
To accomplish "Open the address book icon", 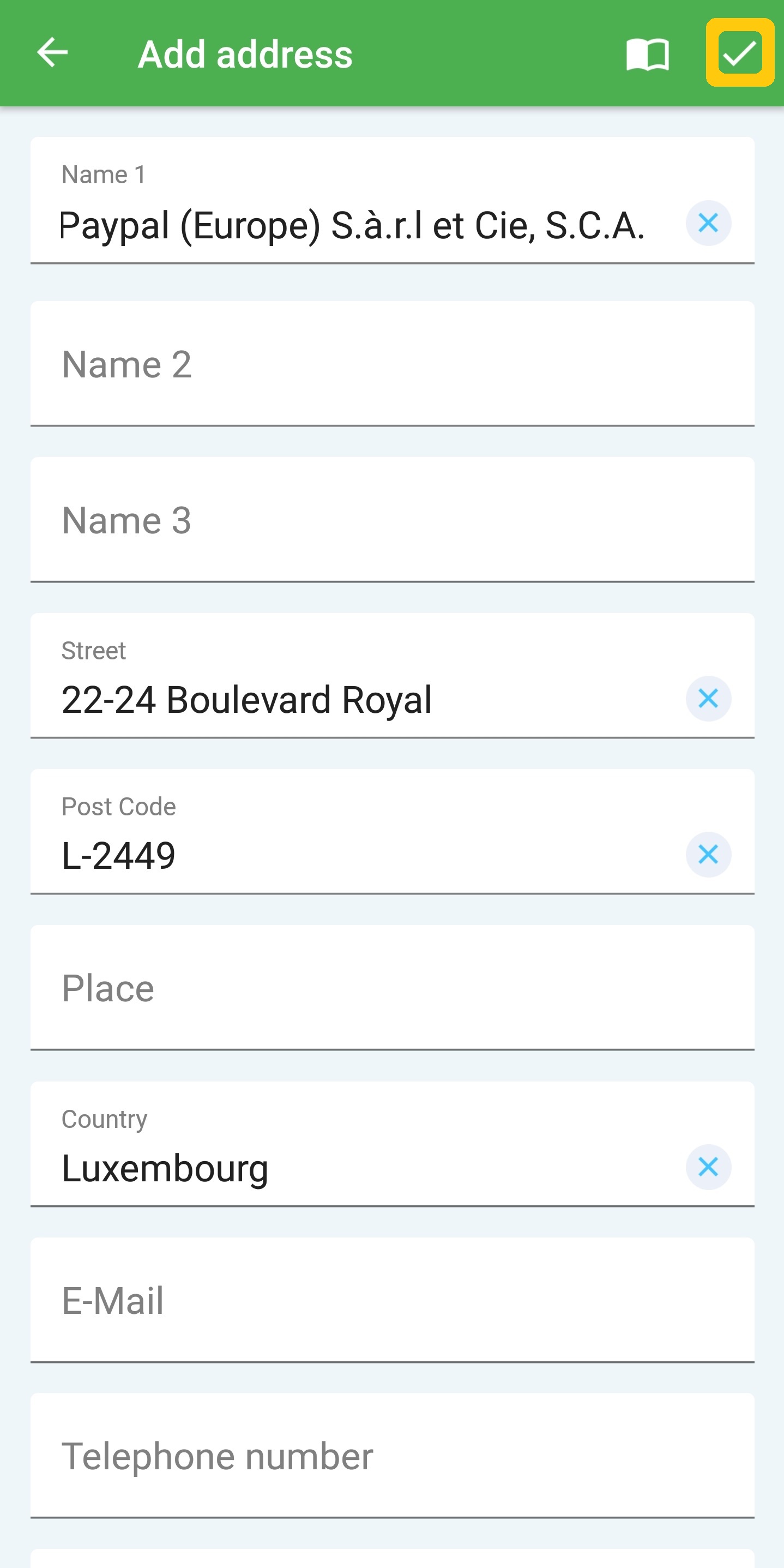I will (647, 54).
